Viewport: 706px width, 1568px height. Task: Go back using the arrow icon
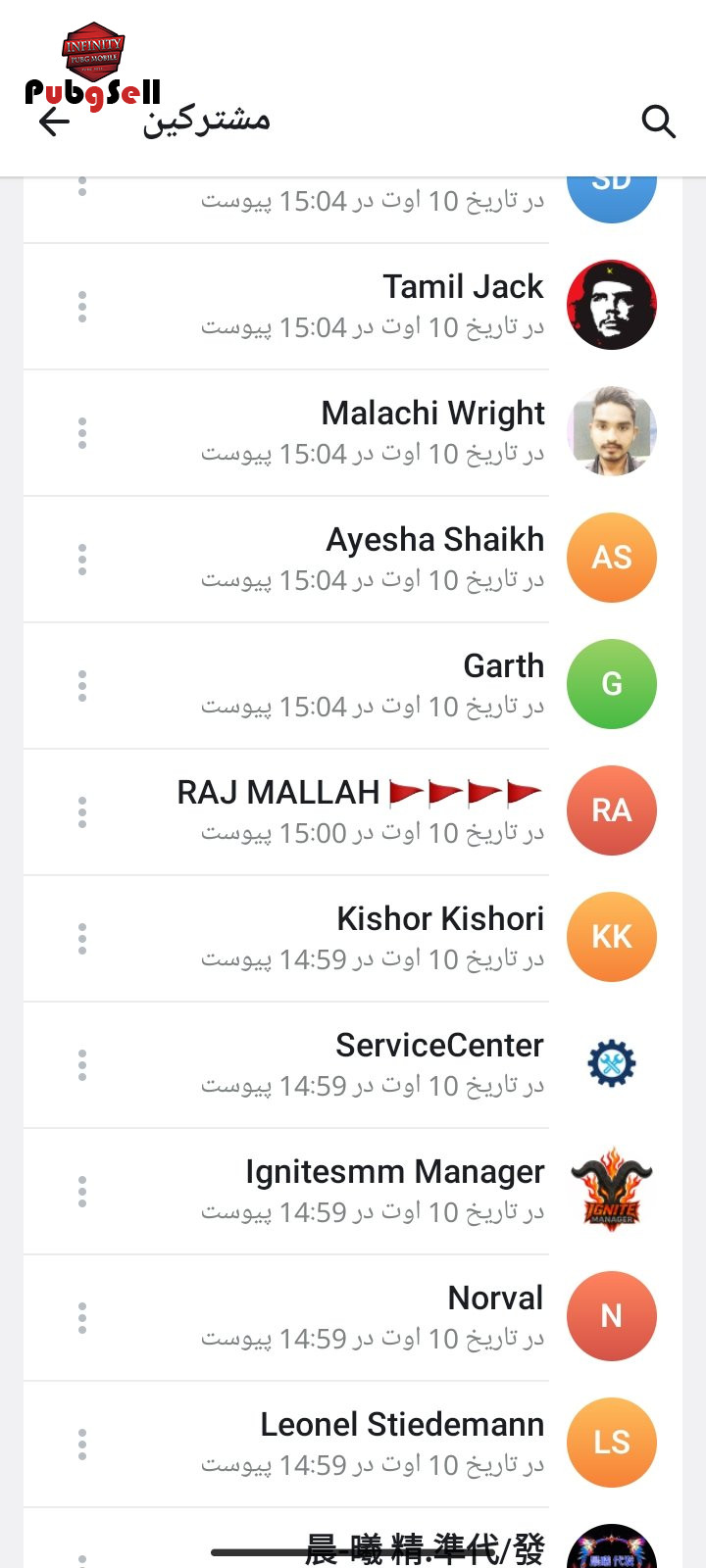pyautogui.click(x=54, y=122)
